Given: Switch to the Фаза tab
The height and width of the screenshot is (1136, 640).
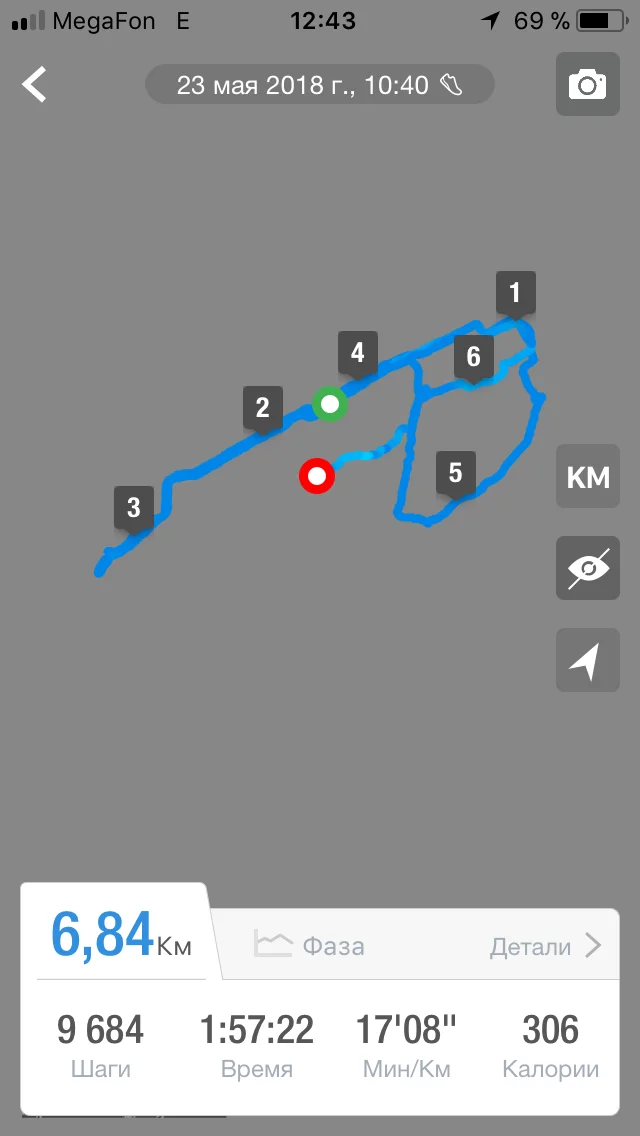Looking at the screenshot, I should pyautogui.click(x=309, y=945).
